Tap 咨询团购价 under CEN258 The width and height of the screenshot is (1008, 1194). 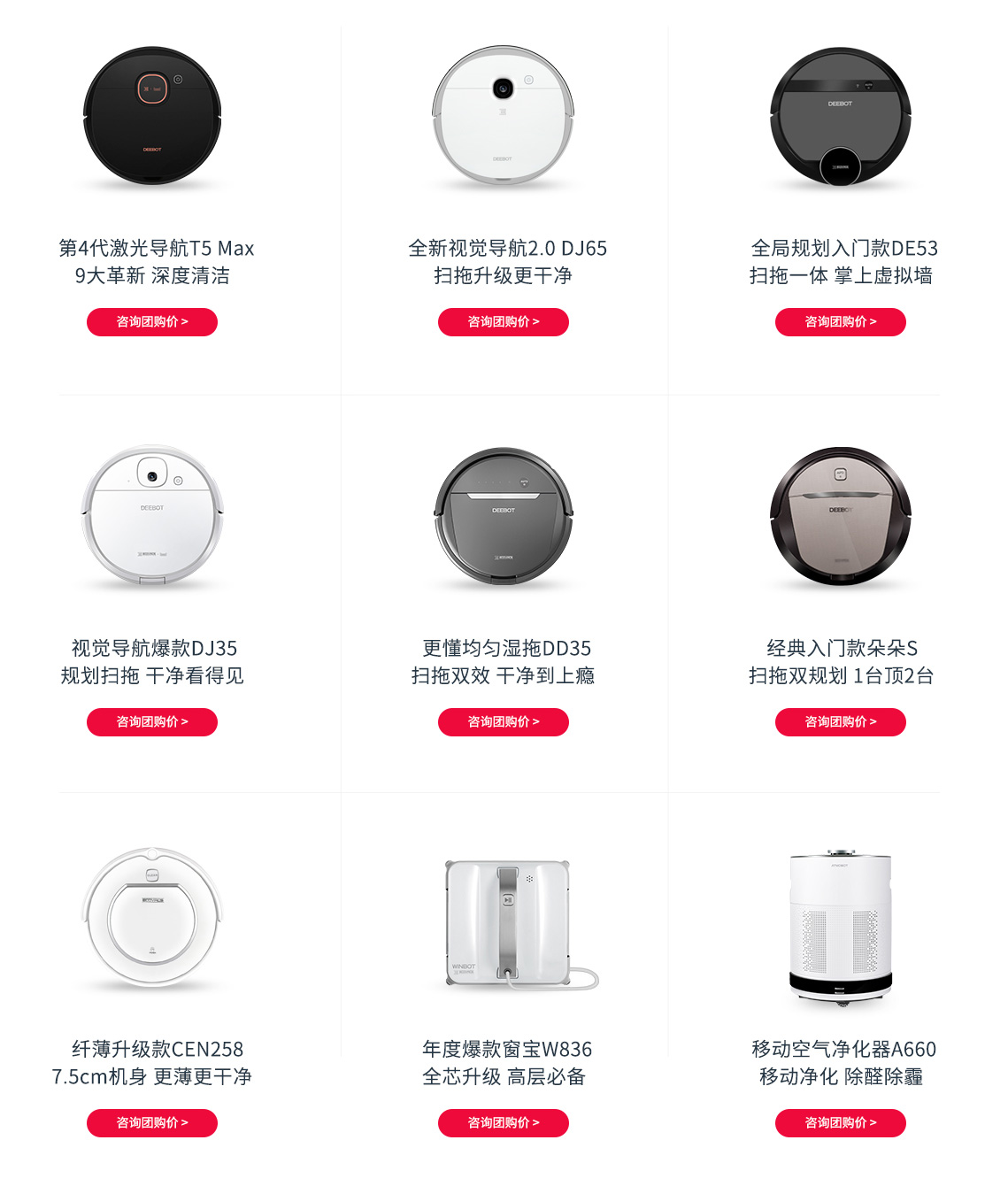(x=152, y=1123)
